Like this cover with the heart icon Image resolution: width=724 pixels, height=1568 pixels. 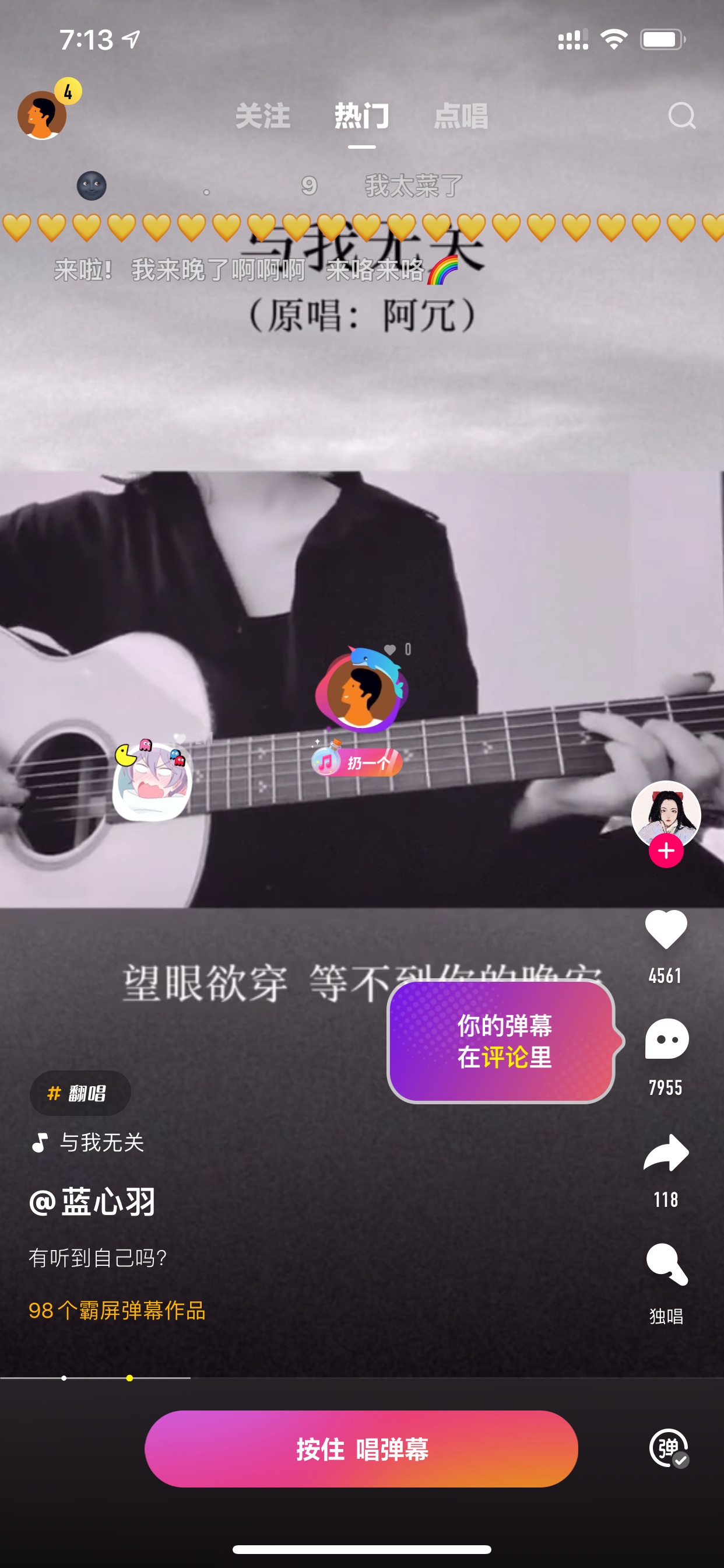point(666,930)
